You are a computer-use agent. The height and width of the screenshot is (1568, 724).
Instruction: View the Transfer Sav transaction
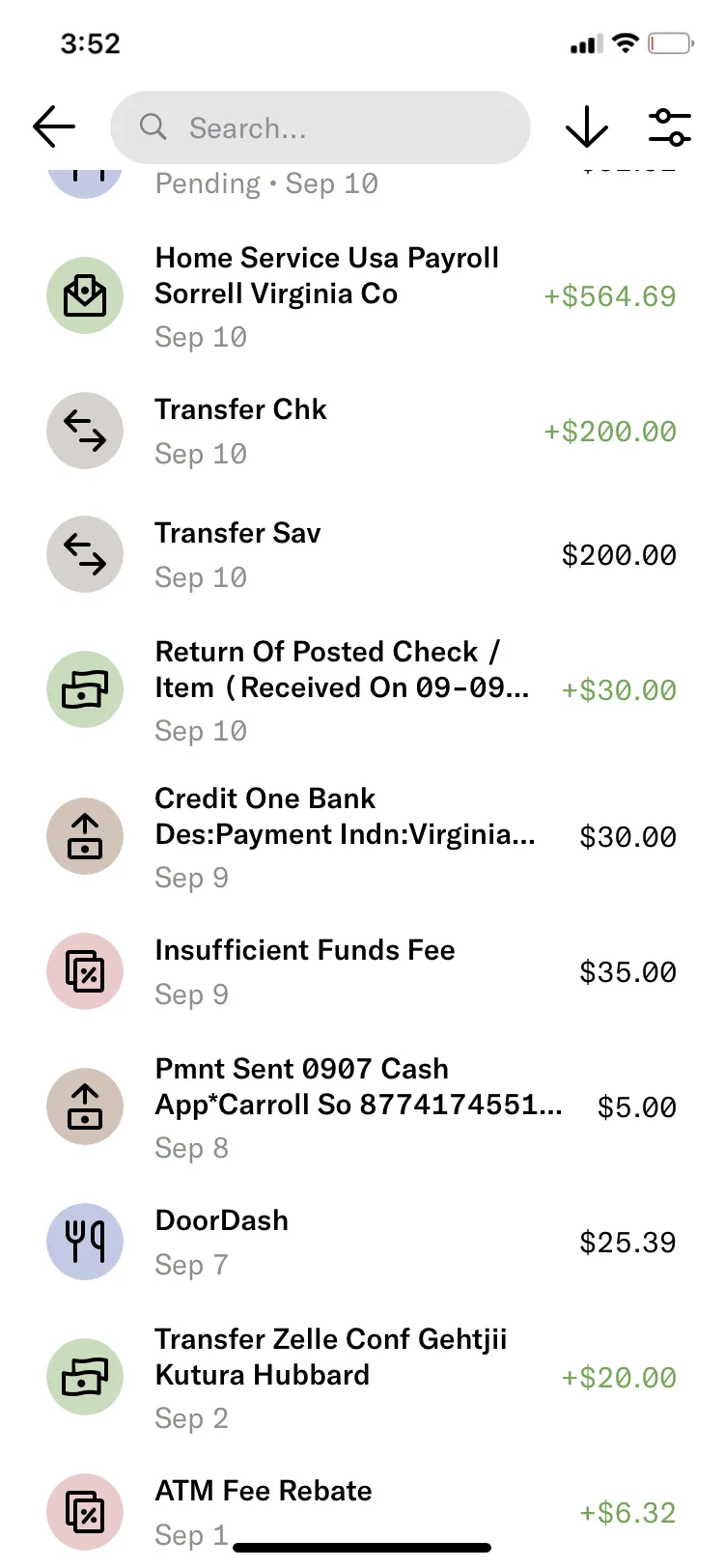[362, 554]
